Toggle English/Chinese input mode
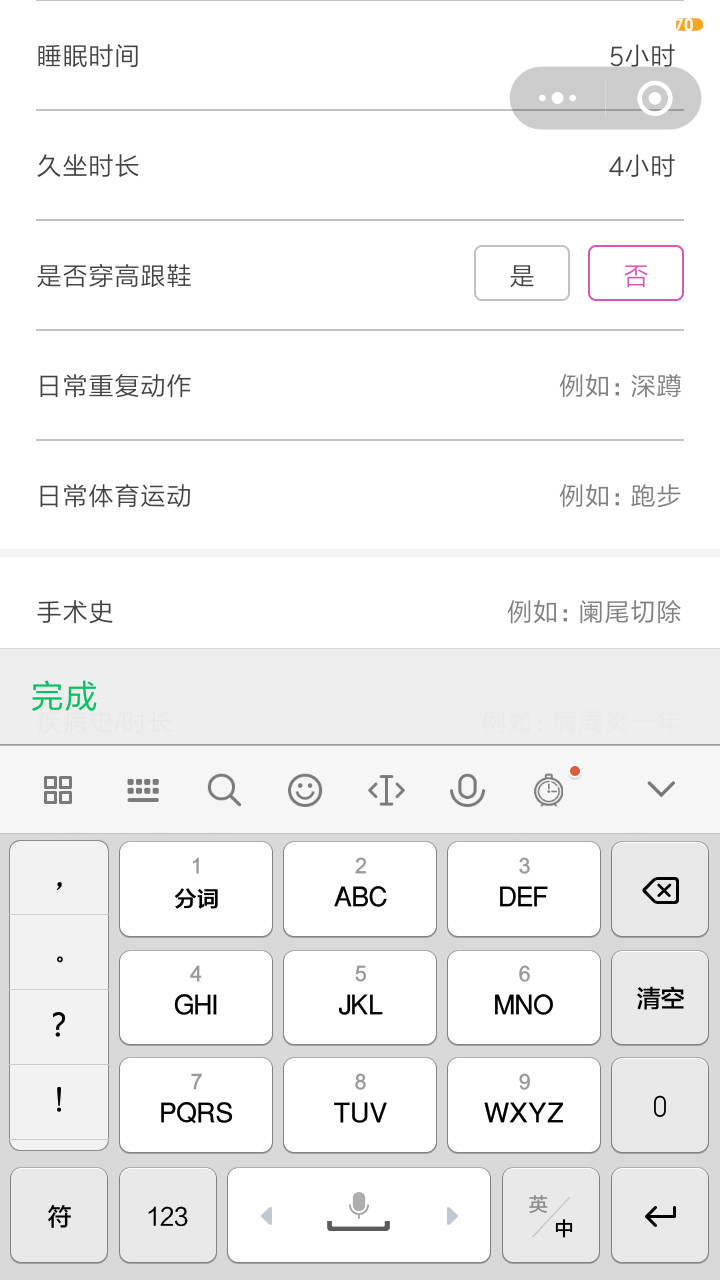 [551, 1215]
